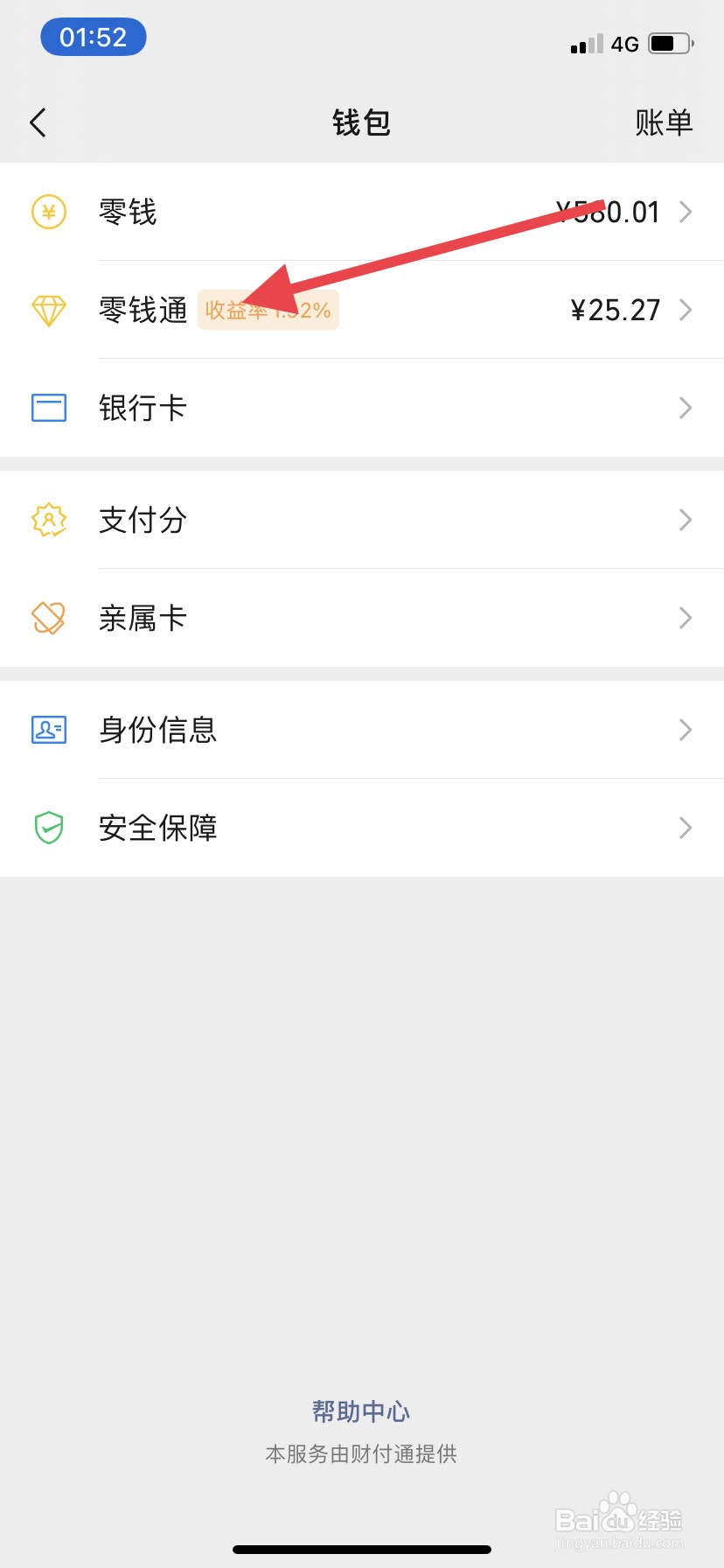
Task: Open the 零钱 balance row
Action: pos(362,212)
